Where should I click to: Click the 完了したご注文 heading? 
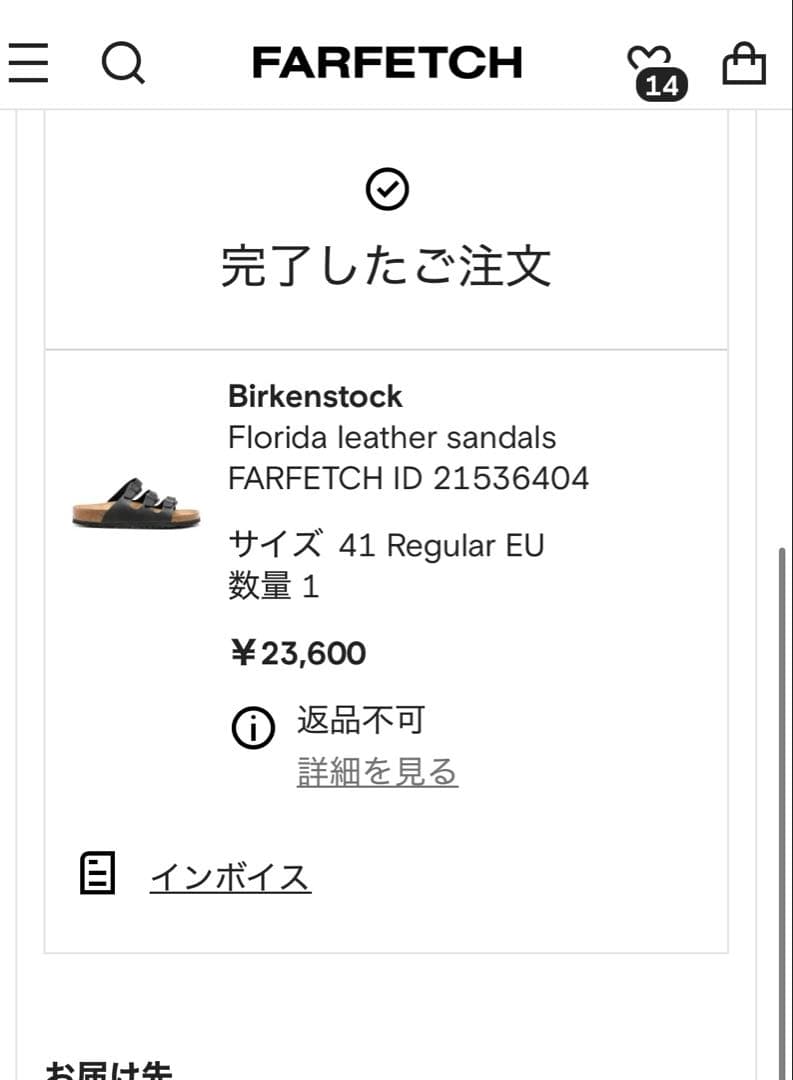(392, 262)
